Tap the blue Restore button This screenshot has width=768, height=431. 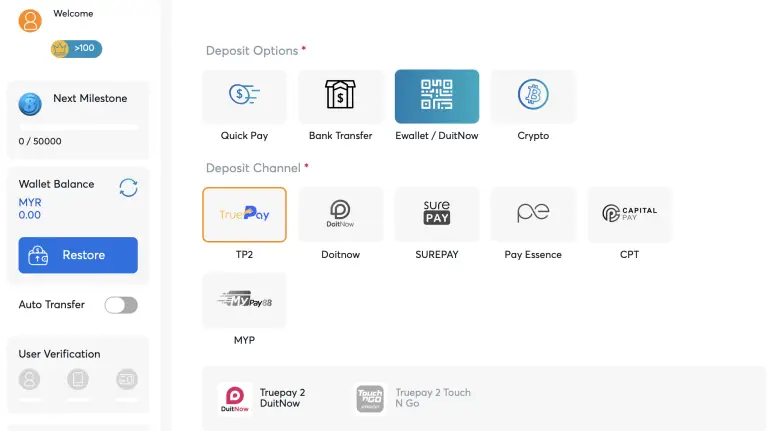(78, 255)
